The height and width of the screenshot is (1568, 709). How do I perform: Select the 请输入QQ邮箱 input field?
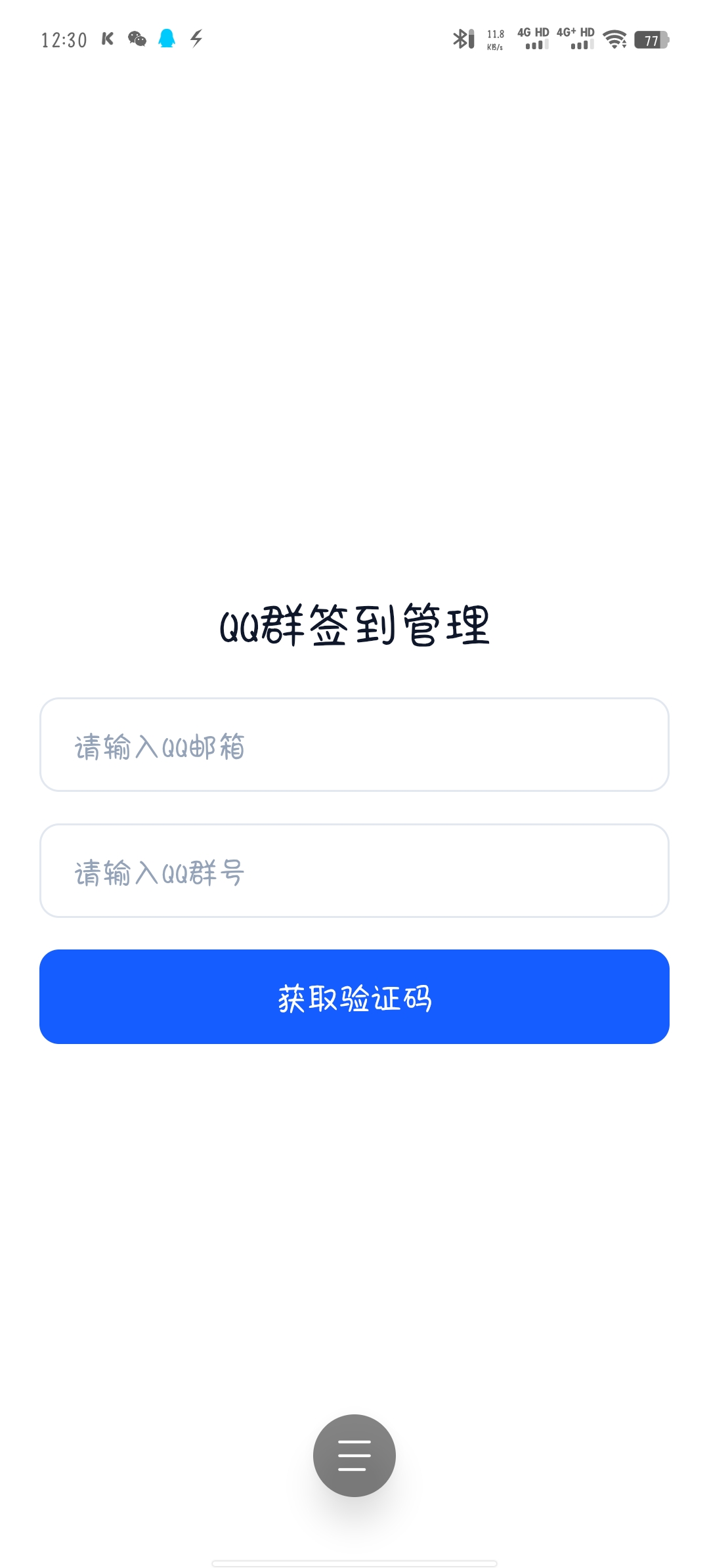[354, 745]
